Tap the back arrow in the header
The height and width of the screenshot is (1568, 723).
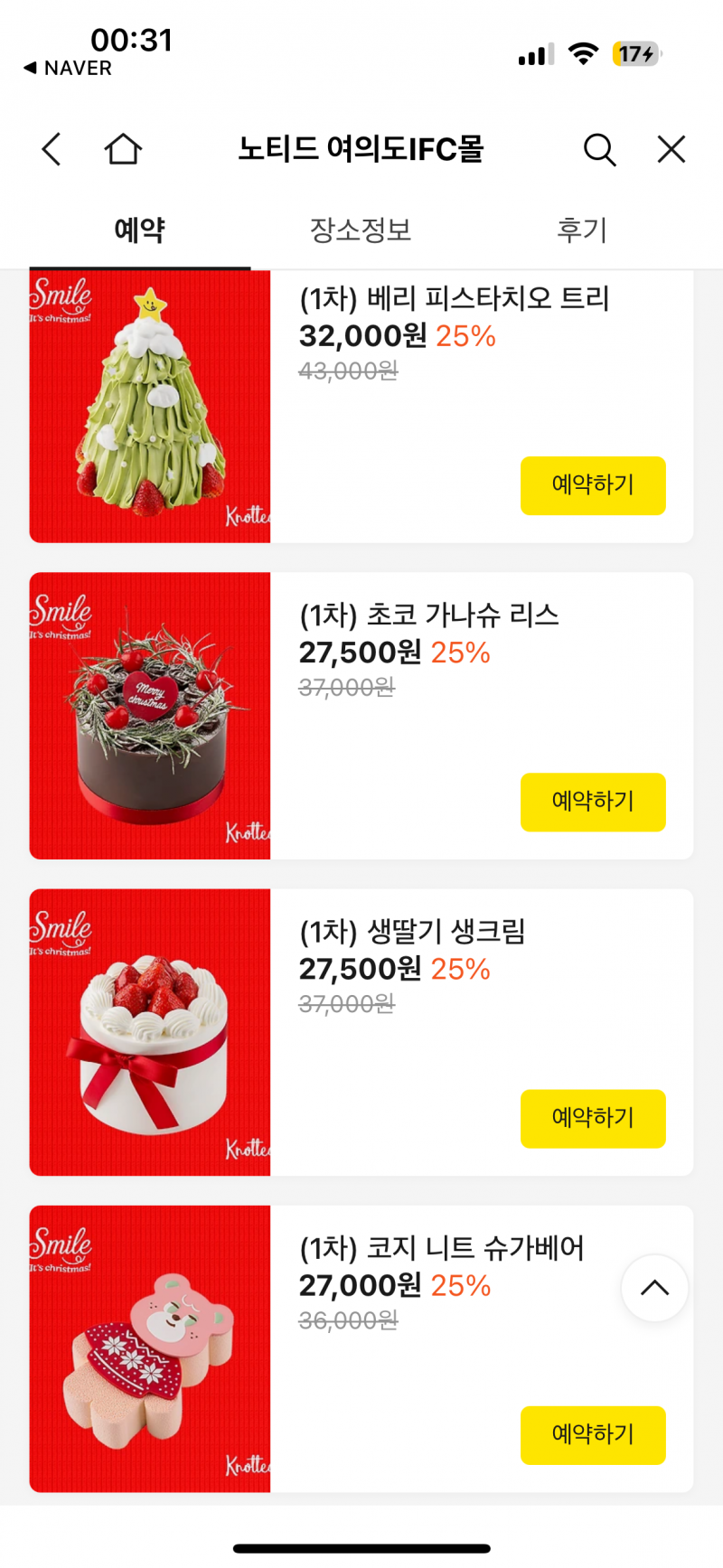pyautogui.click(x=50, y=150)
